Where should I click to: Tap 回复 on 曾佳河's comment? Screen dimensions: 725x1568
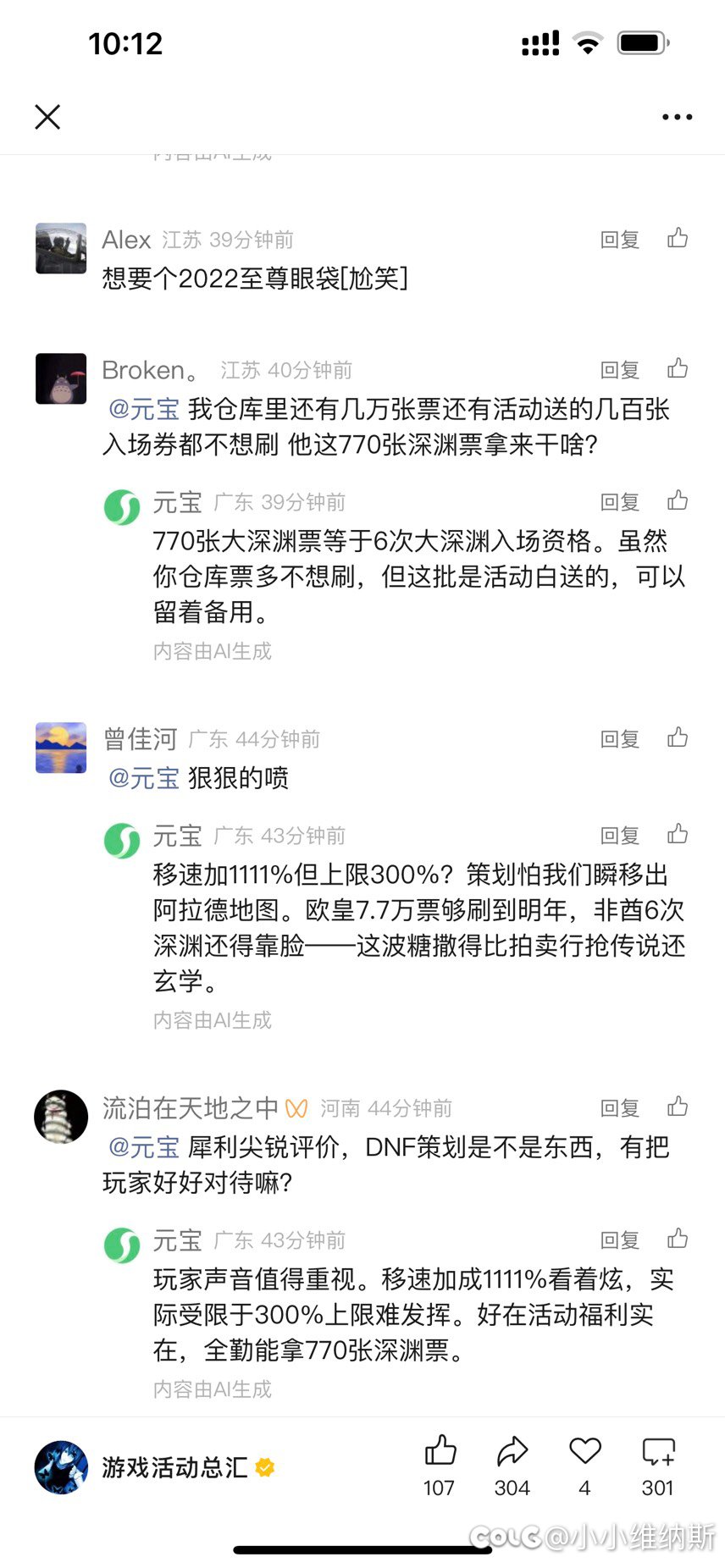(x=619, y=737)
